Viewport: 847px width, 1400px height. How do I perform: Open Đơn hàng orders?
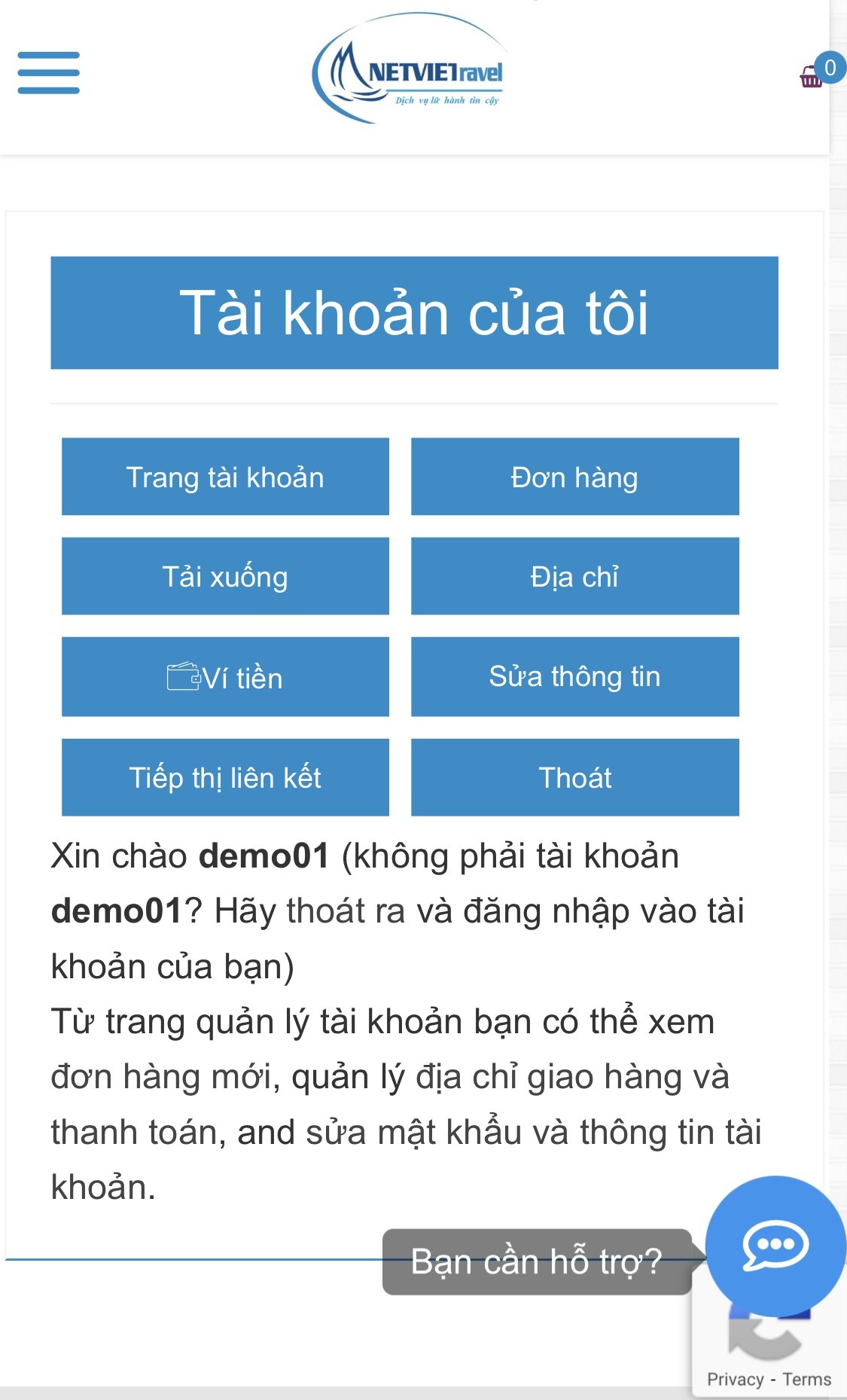click(x=574, y=477)
